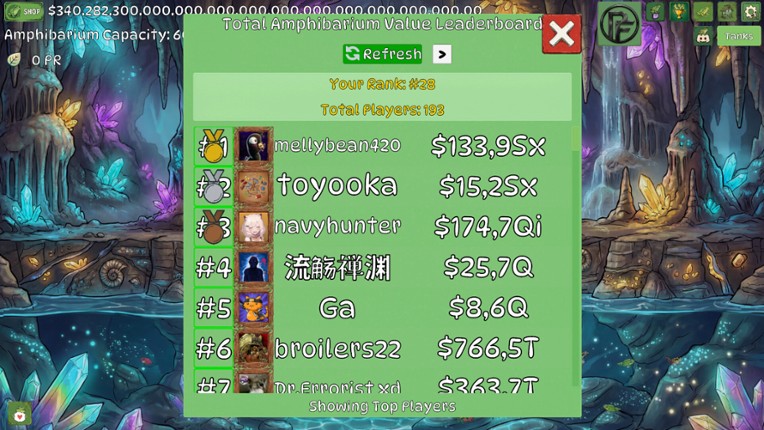
Task: Open the Discord icon
Action: (x=704, y=36)
